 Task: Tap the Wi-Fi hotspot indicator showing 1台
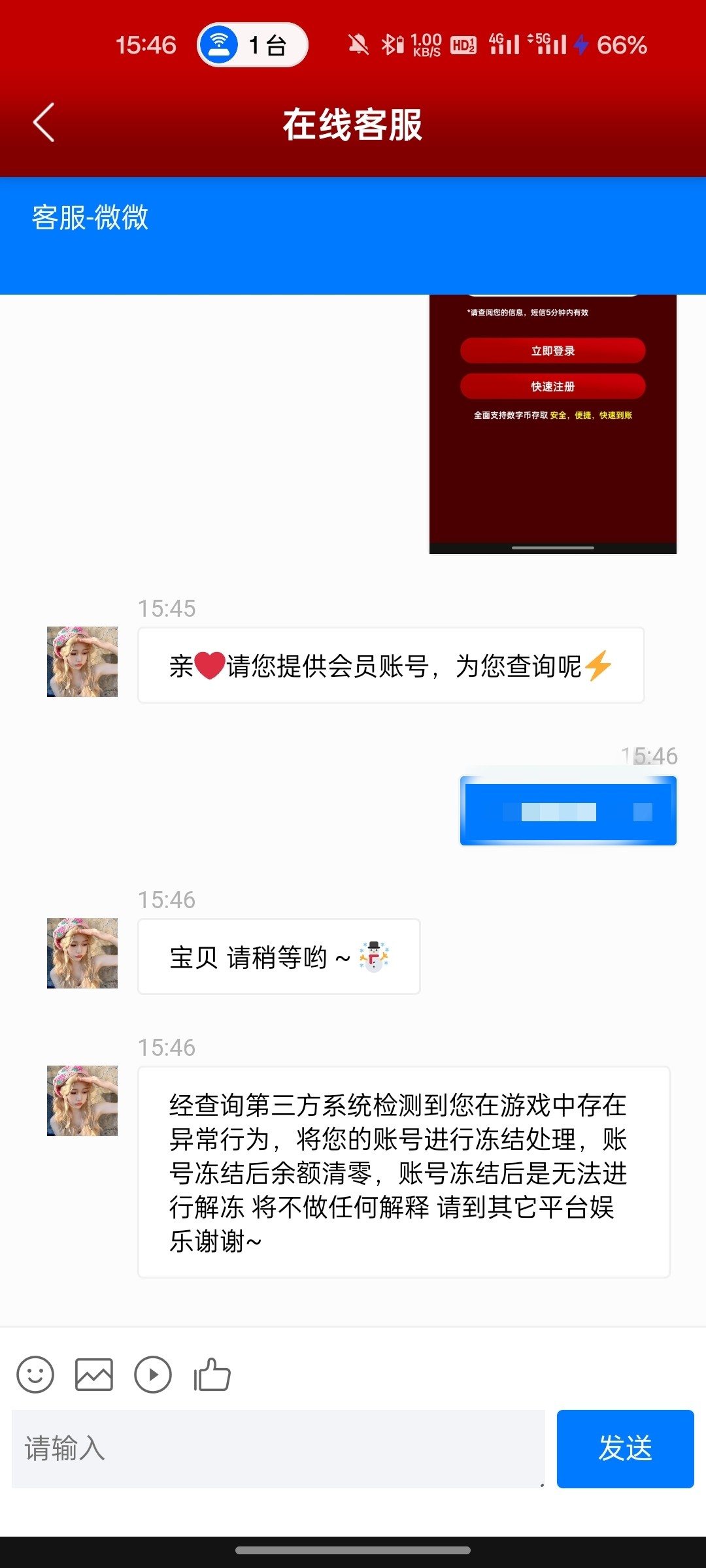[x=252, y=43]
